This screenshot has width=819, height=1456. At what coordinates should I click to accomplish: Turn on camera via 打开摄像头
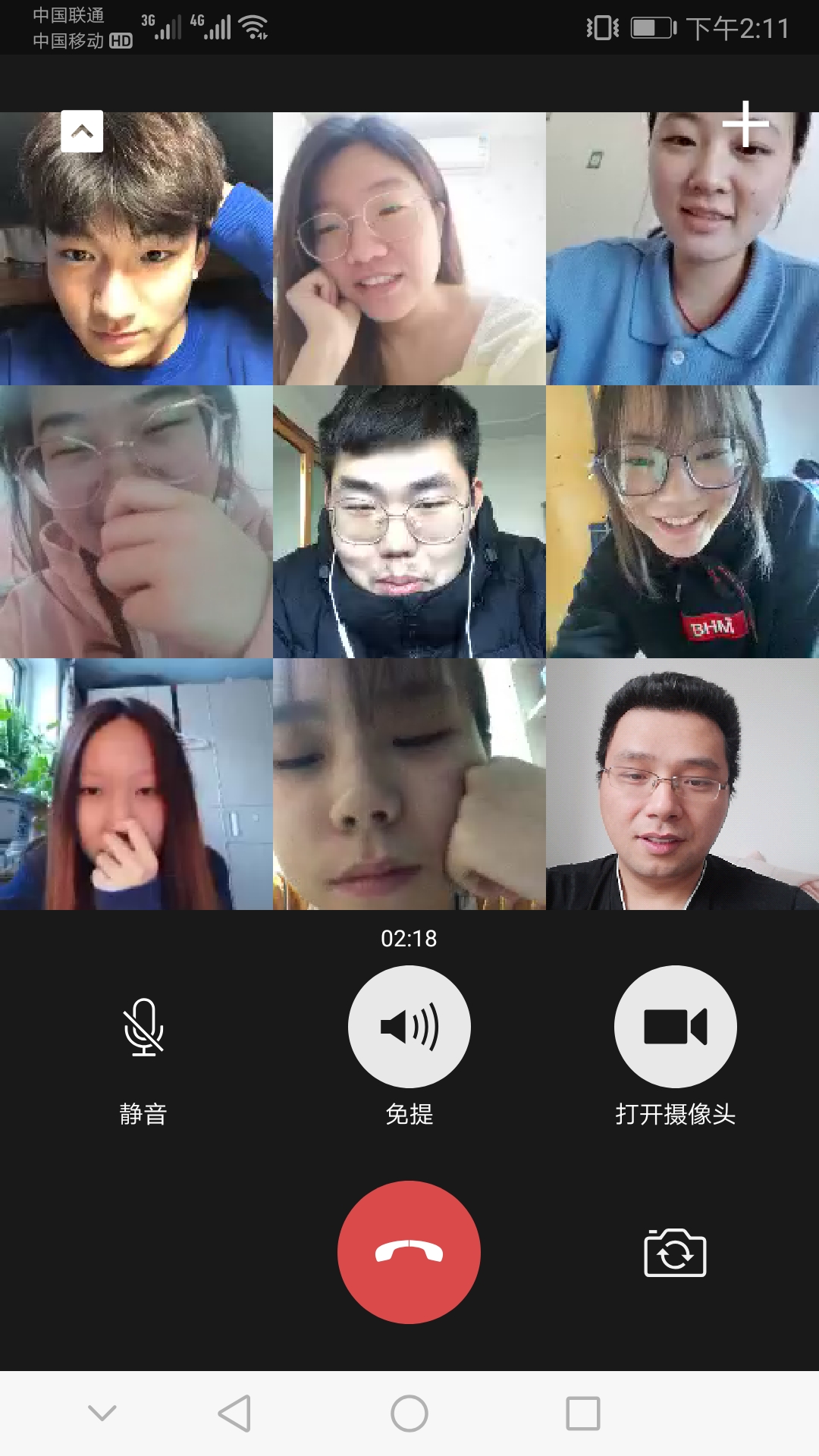(x=675, y=1026)
